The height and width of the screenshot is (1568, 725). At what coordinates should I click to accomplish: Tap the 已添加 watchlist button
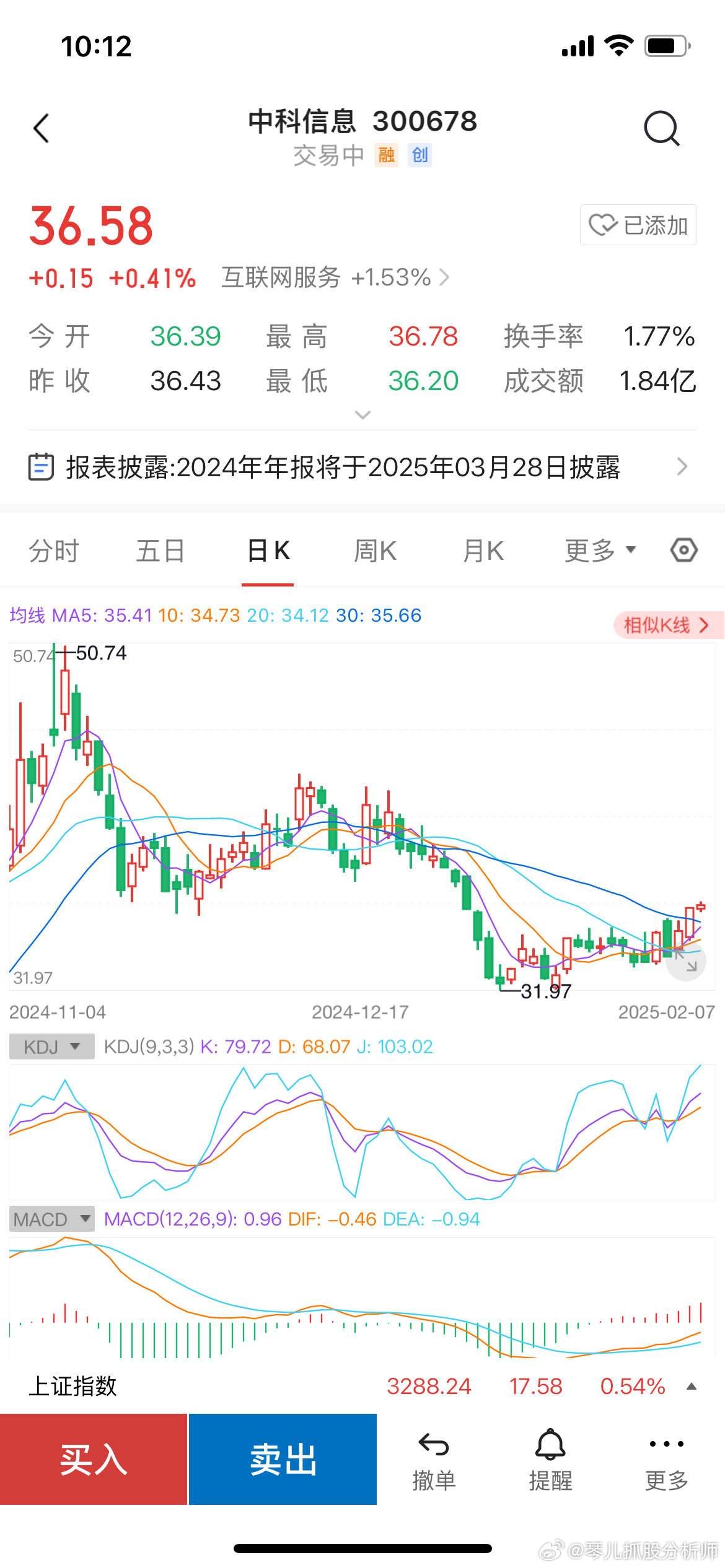[x=638, y=225]
